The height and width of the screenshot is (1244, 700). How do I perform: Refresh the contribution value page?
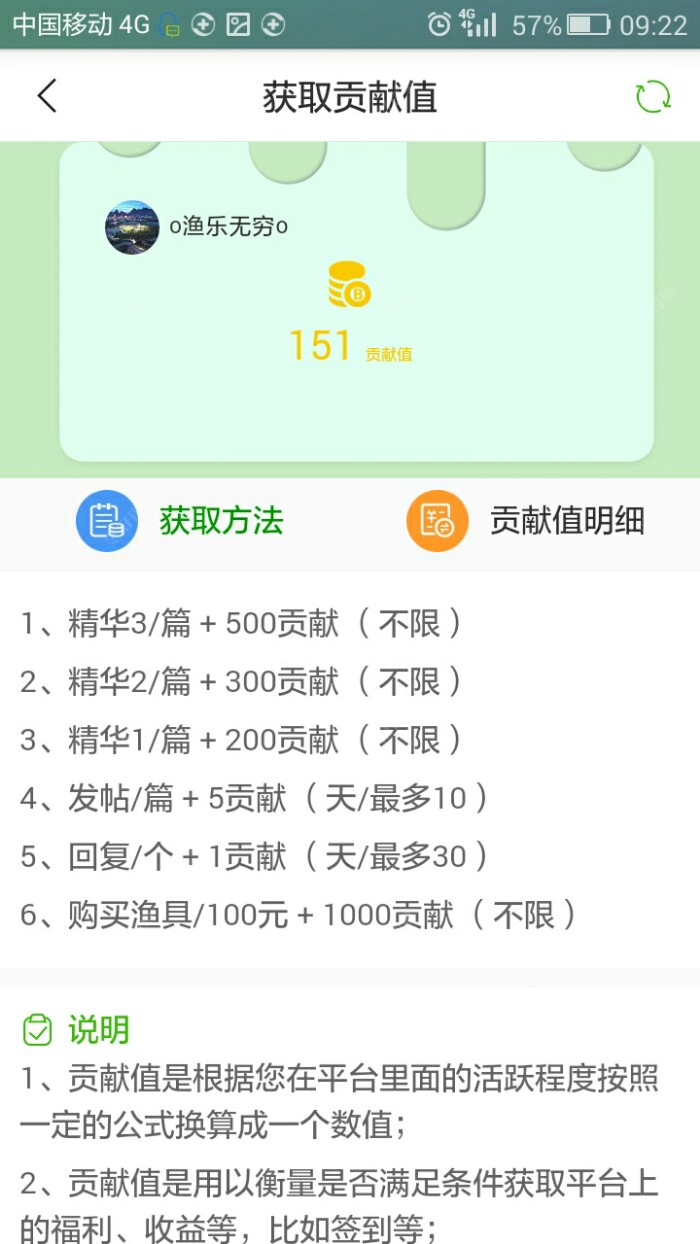(x=652, y=96)
